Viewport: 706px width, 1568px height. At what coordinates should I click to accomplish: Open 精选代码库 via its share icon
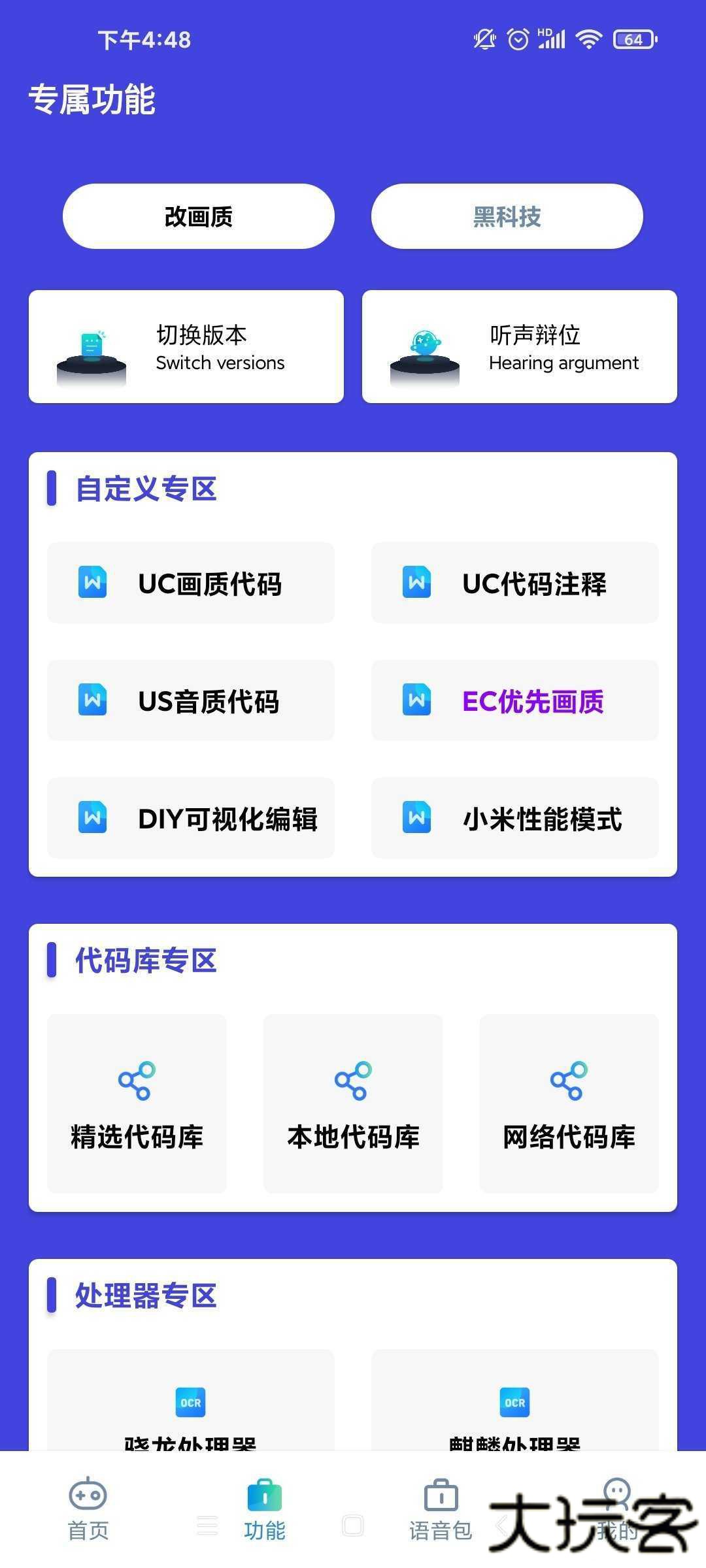coord(136,1079)
